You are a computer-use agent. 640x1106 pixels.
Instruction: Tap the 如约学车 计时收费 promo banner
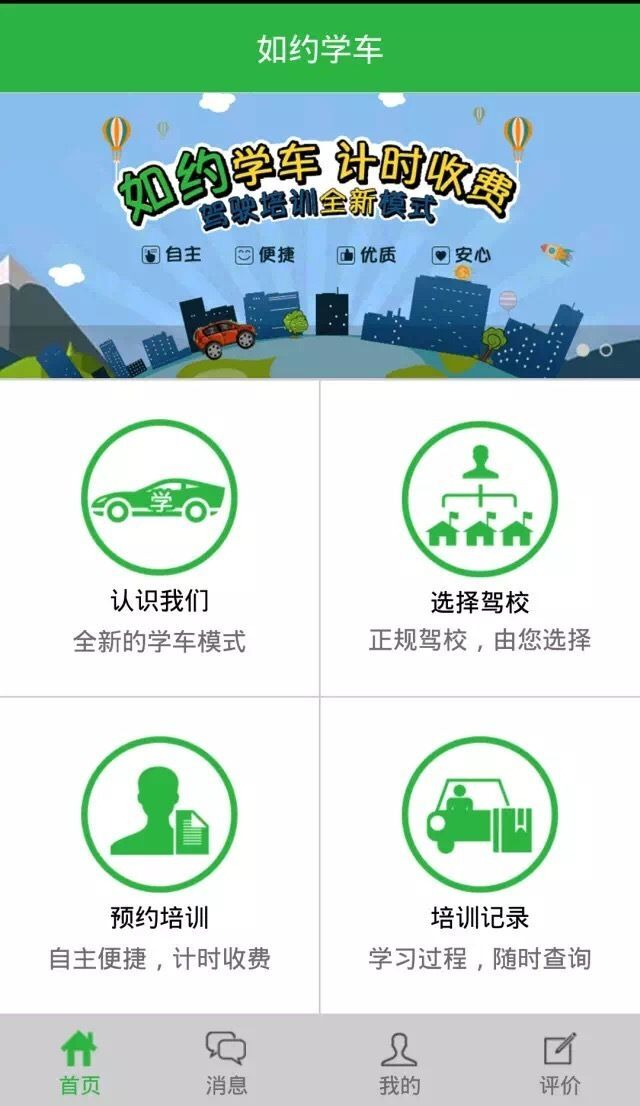tap(320, 235)
